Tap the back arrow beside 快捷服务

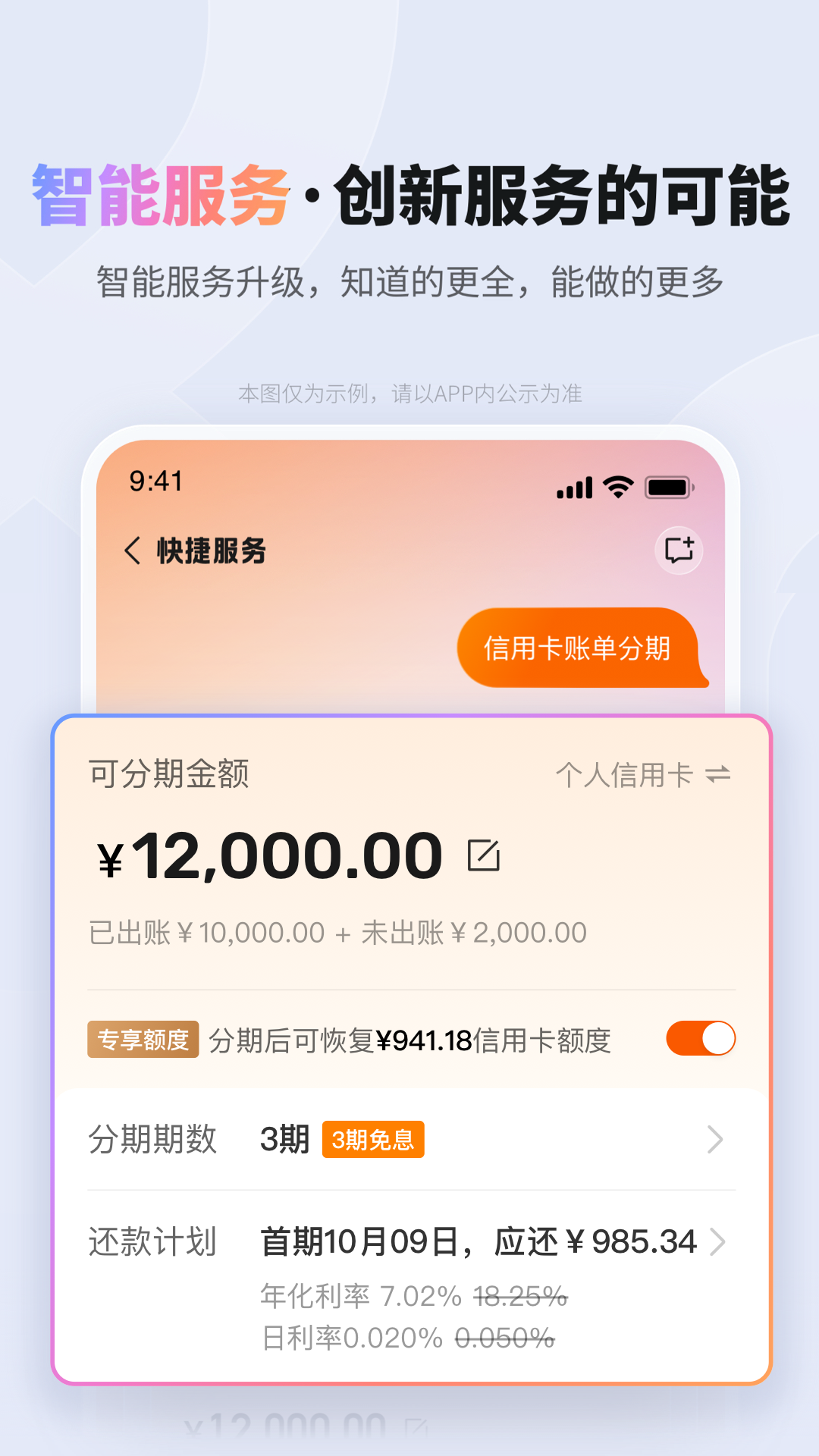(x=133, y=552)
